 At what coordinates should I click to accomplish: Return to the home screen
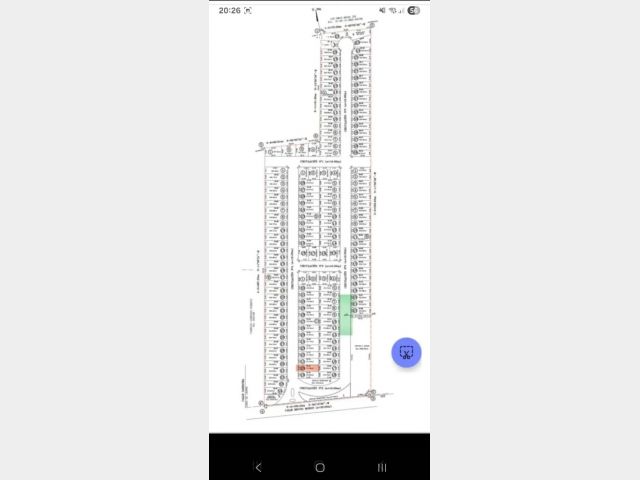pyautogui.click(x=320, y=467)
